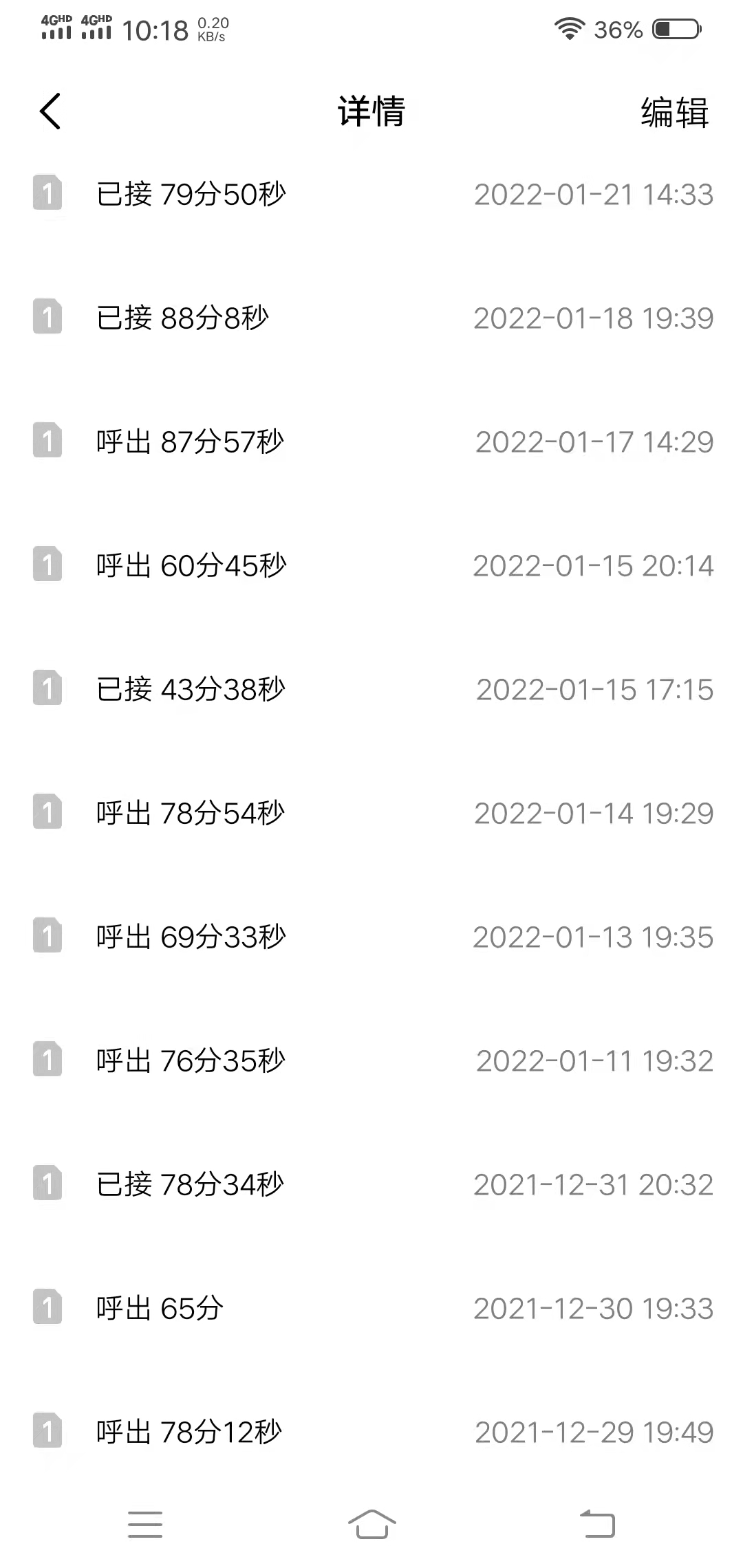Select the 已接 88分8秒 call entry
Viewport: 743px width, 1568px height.
pyautogui.click(x=371, y=318)
